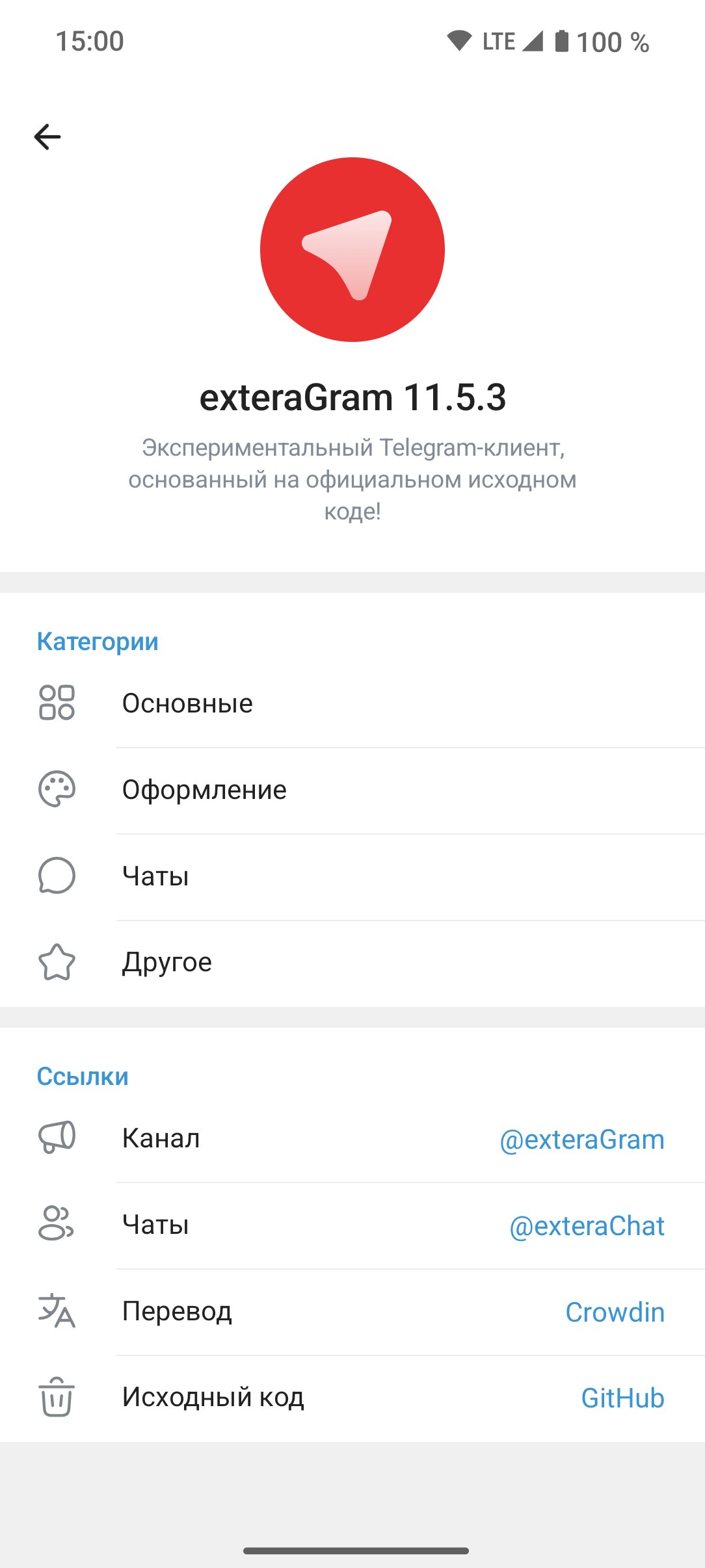Screen dimensions: 705x1568
Task: Open the Перевод Crowdin link
Action: coord(352,1312)
